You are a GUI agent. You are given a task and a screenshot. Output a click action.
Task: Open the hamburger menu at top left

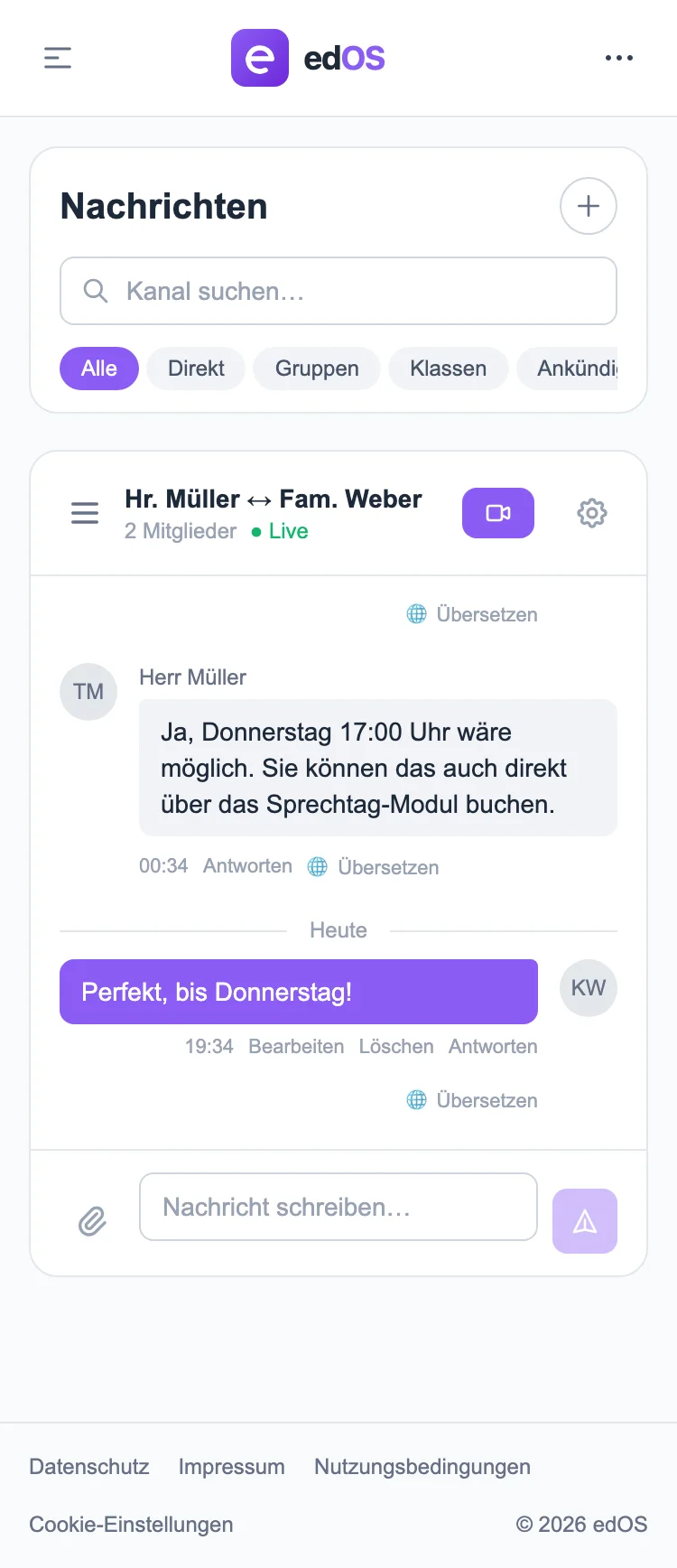pos(57,58)
